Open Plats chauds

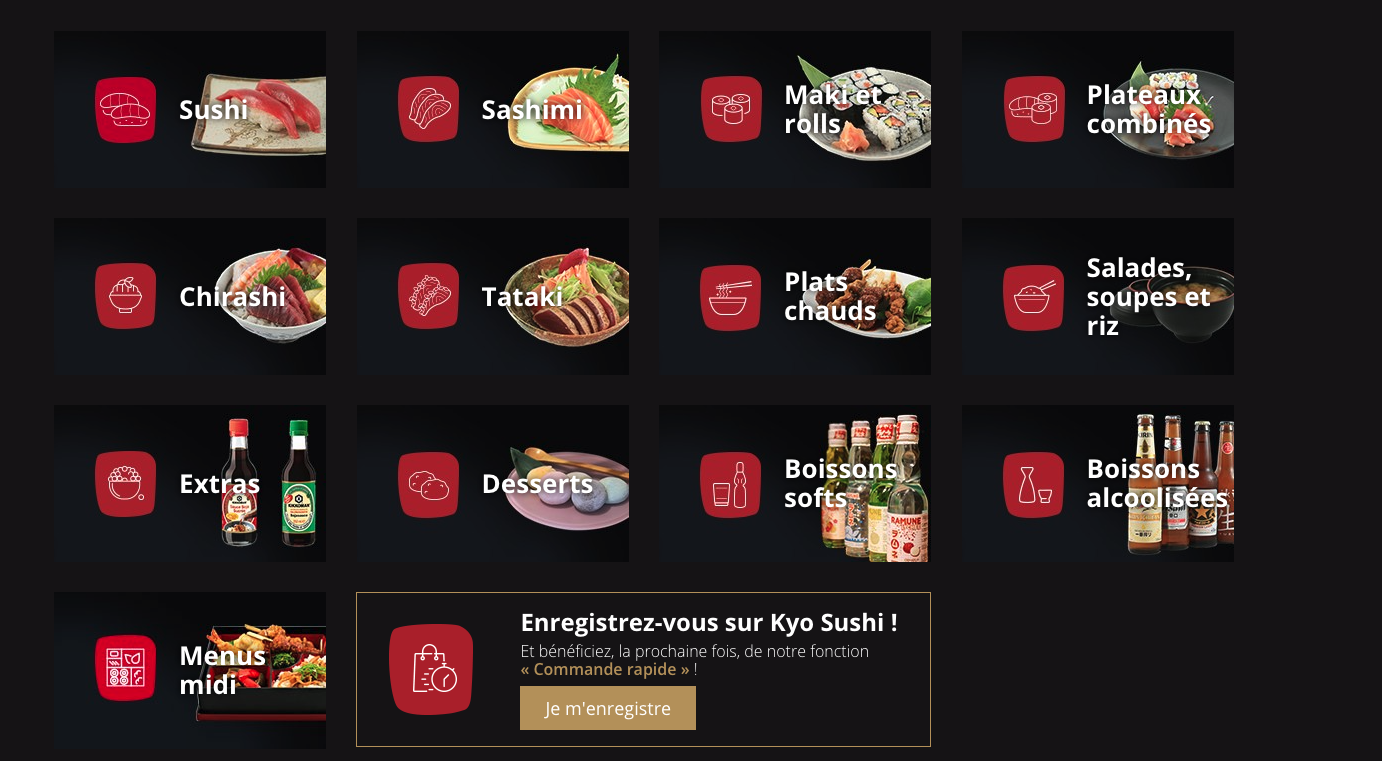coord(794,296)
